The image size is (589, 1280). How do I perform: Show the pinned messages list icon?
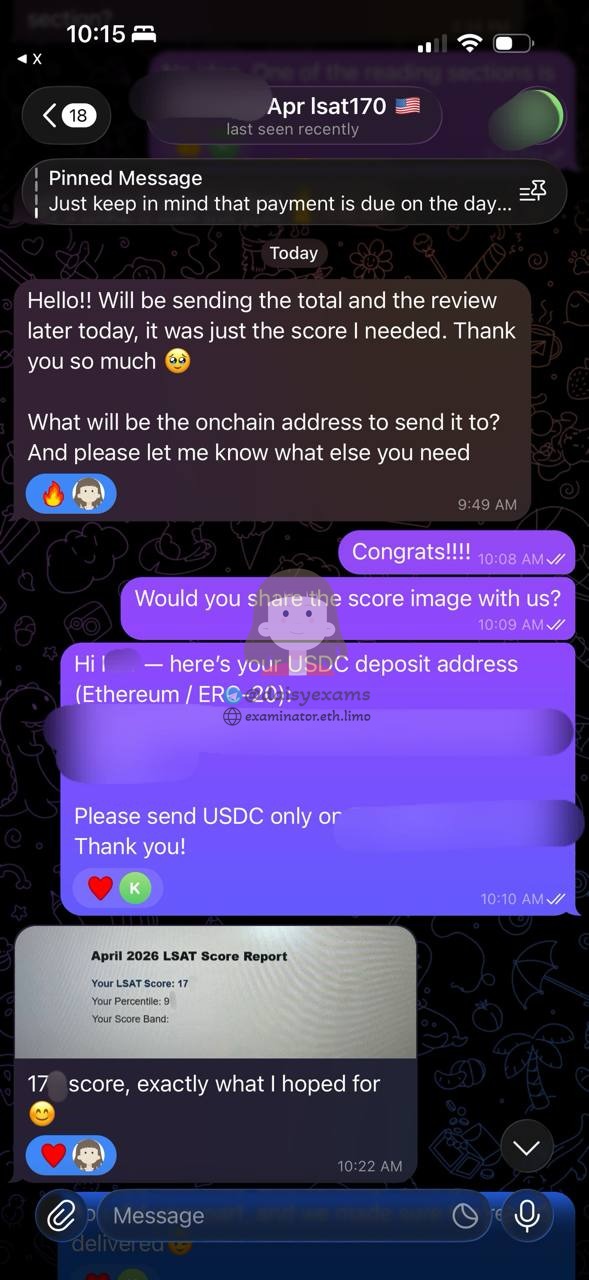[532, 192]
